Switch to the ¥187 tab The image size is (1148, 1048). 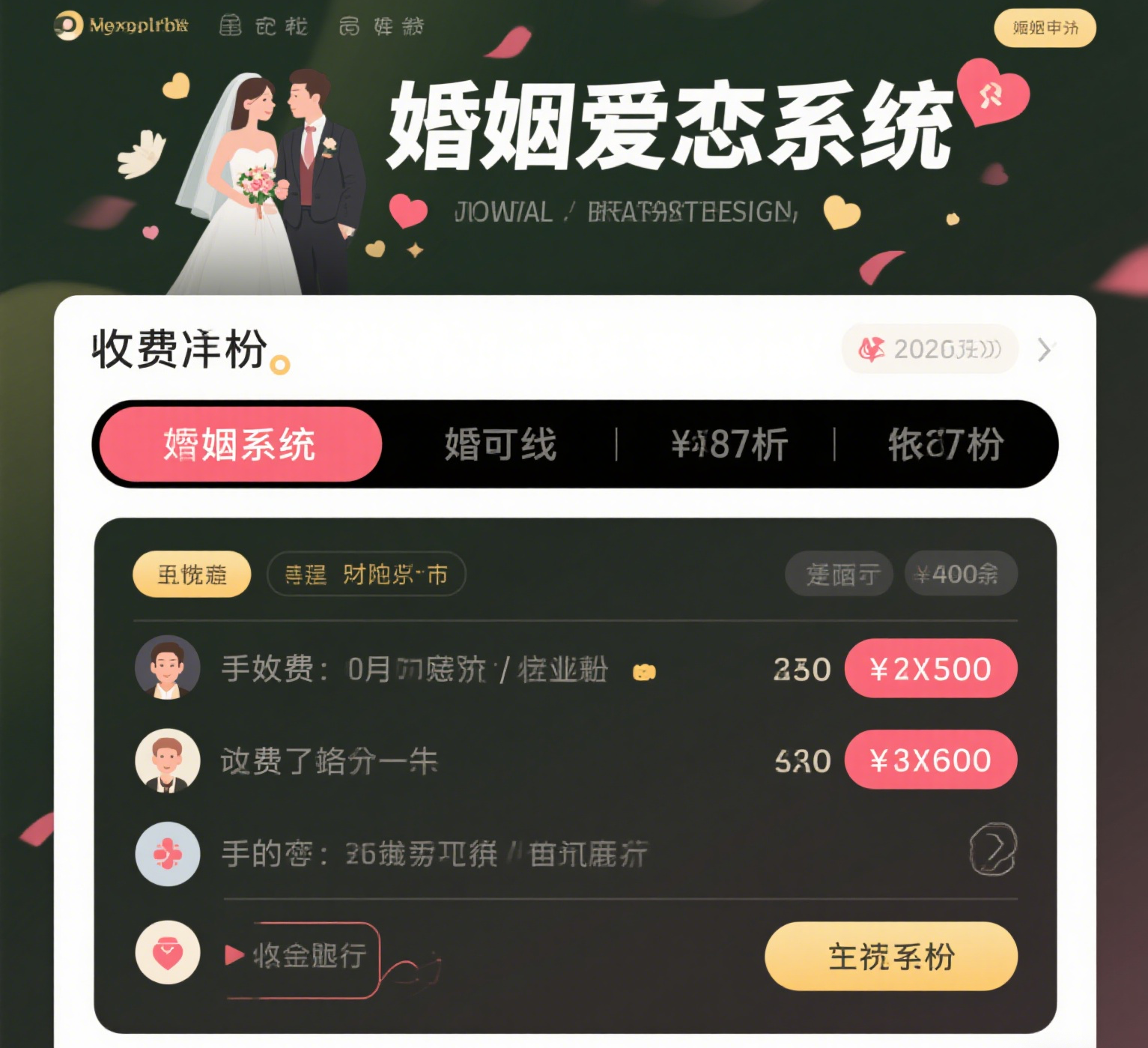coord(729,444)
